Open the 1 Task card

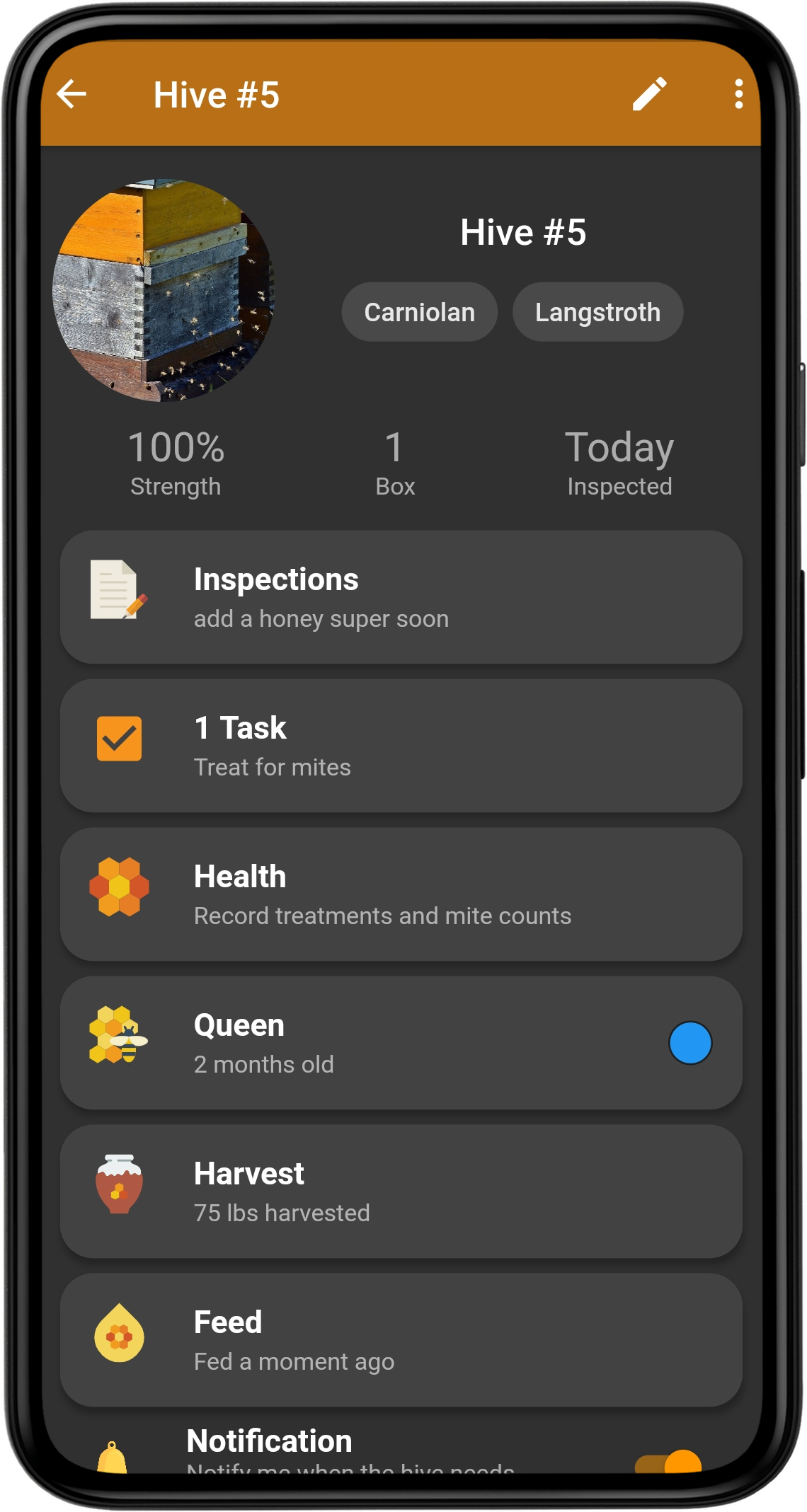(401, 746)
